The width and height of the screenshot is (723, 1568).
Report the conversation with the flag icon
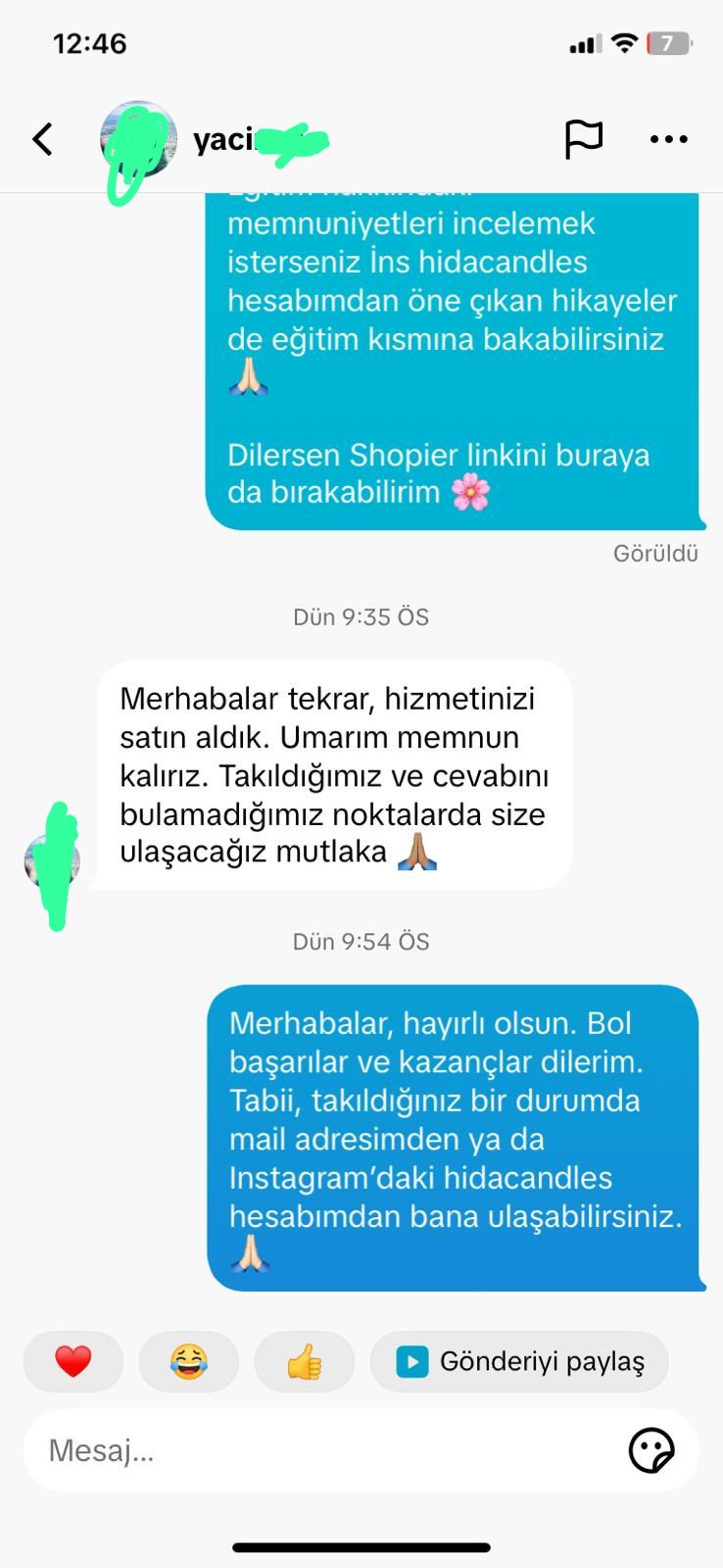point(583,139)
